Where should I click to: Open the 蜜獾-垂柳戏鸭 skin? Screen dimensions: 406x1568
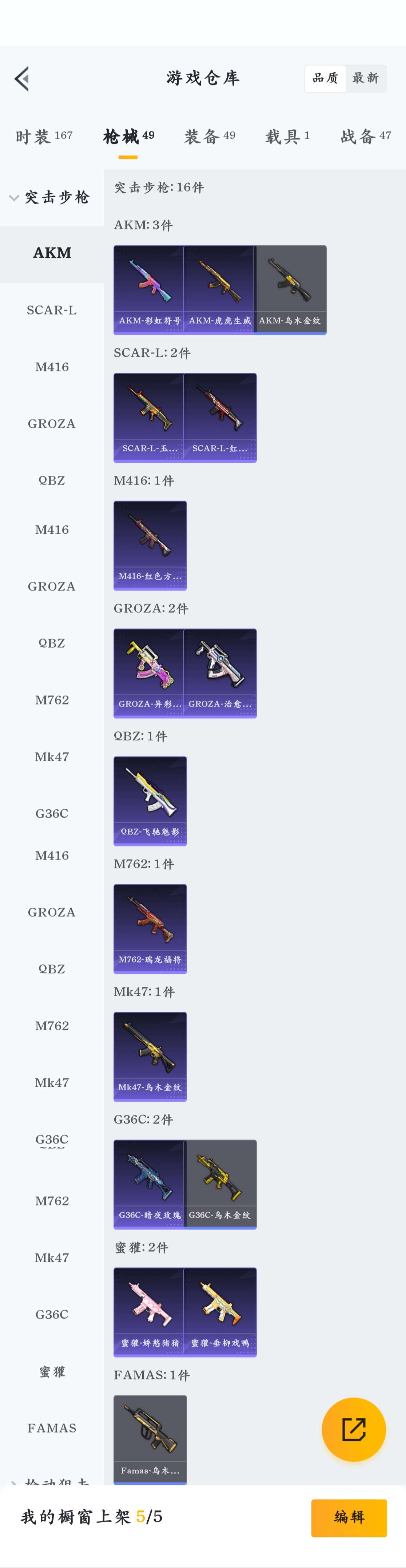[x=220, y=1312]
